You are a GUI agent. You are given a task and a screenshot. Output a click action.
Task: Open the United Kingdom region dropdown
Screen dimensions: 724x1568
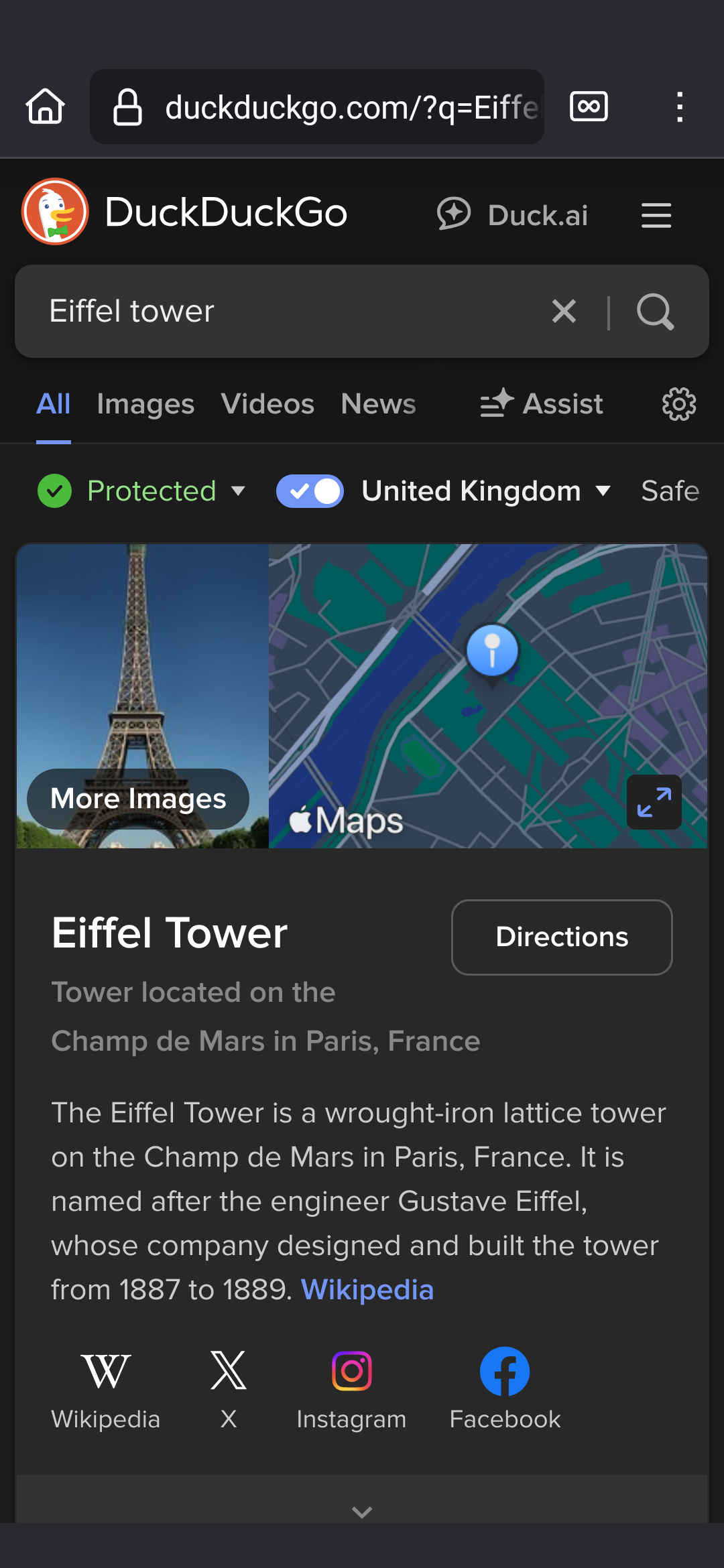(486, 491)
